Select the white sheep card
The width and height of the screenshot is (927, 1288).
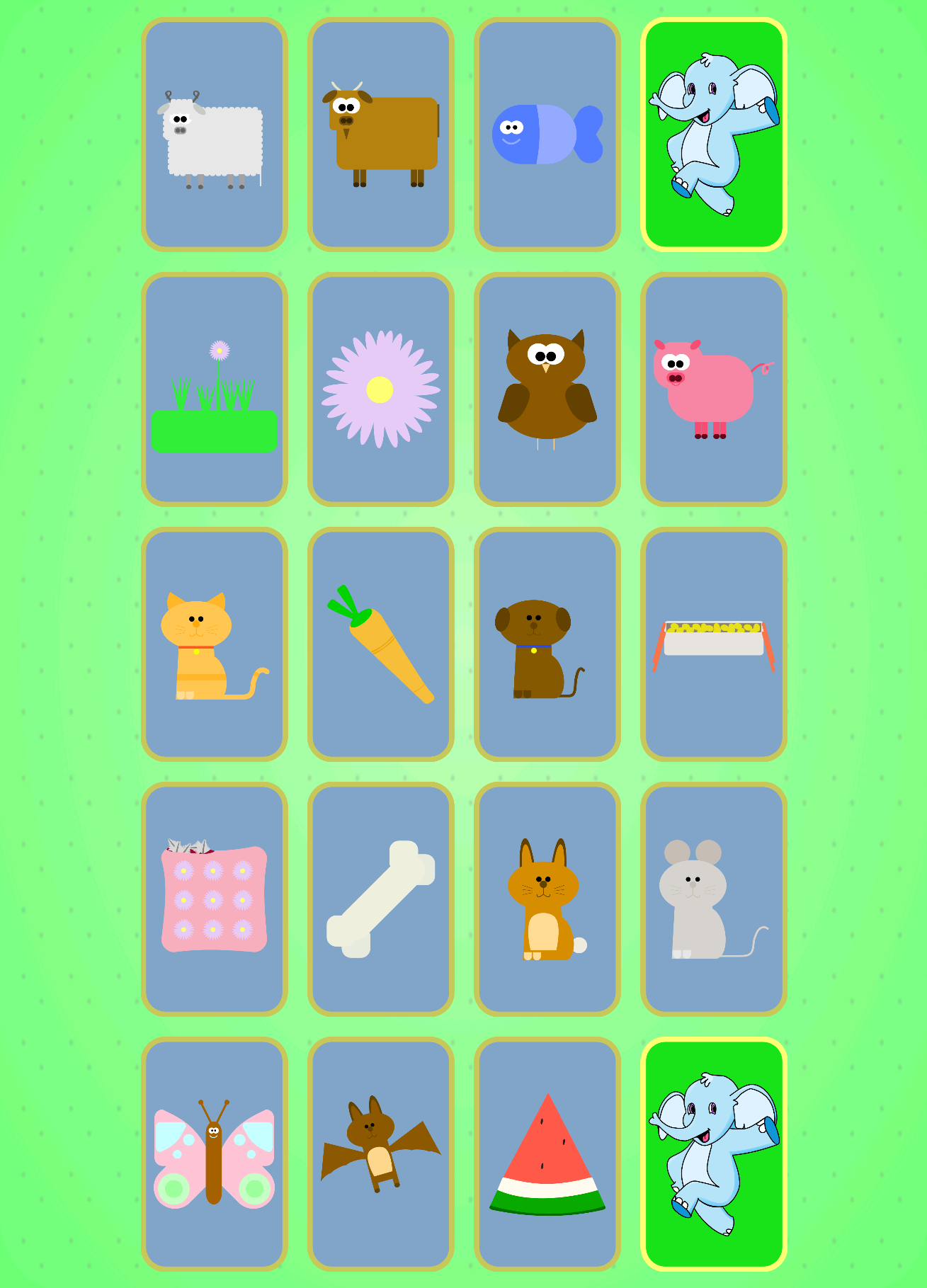pos(215,135)
